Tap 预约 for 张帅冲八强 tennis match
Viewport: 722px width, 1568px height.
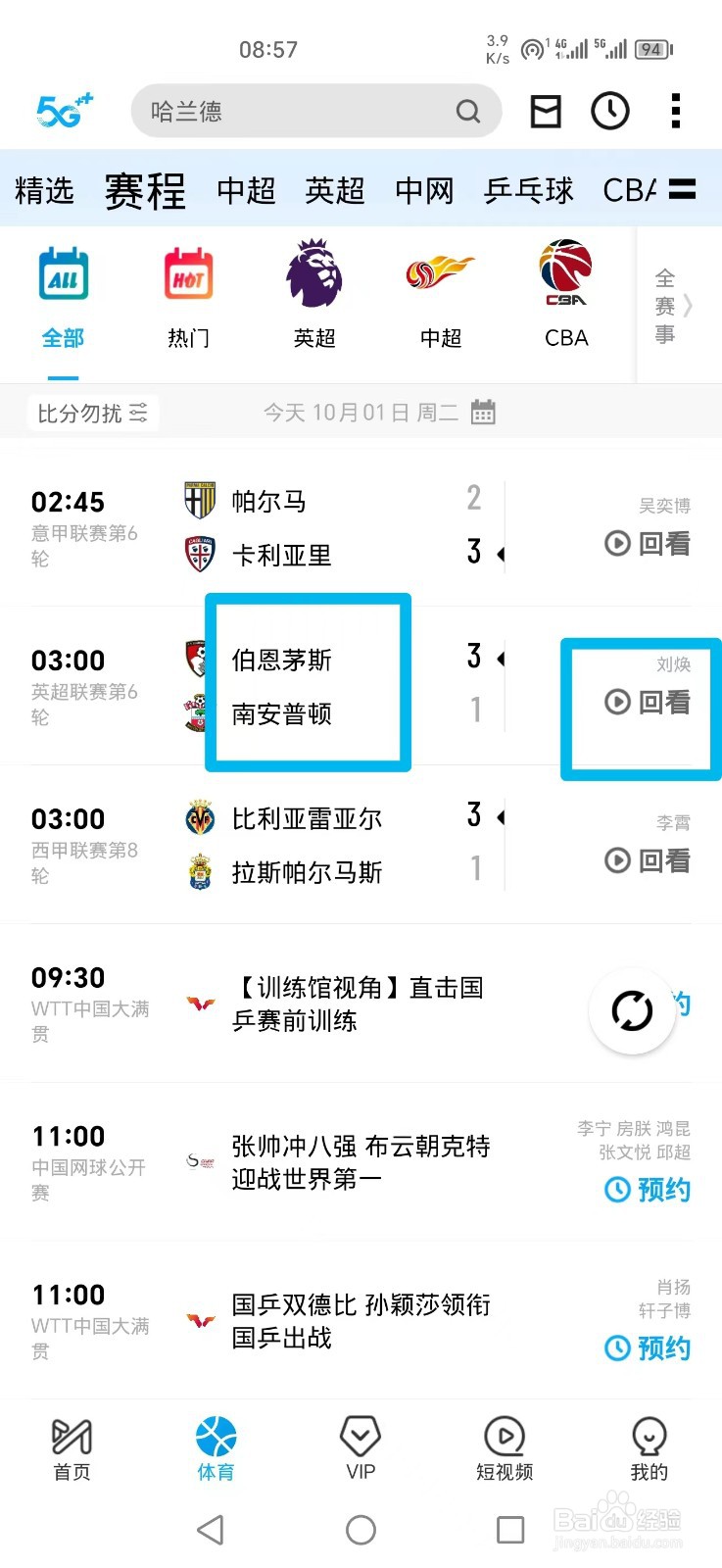click(647, 1190)
